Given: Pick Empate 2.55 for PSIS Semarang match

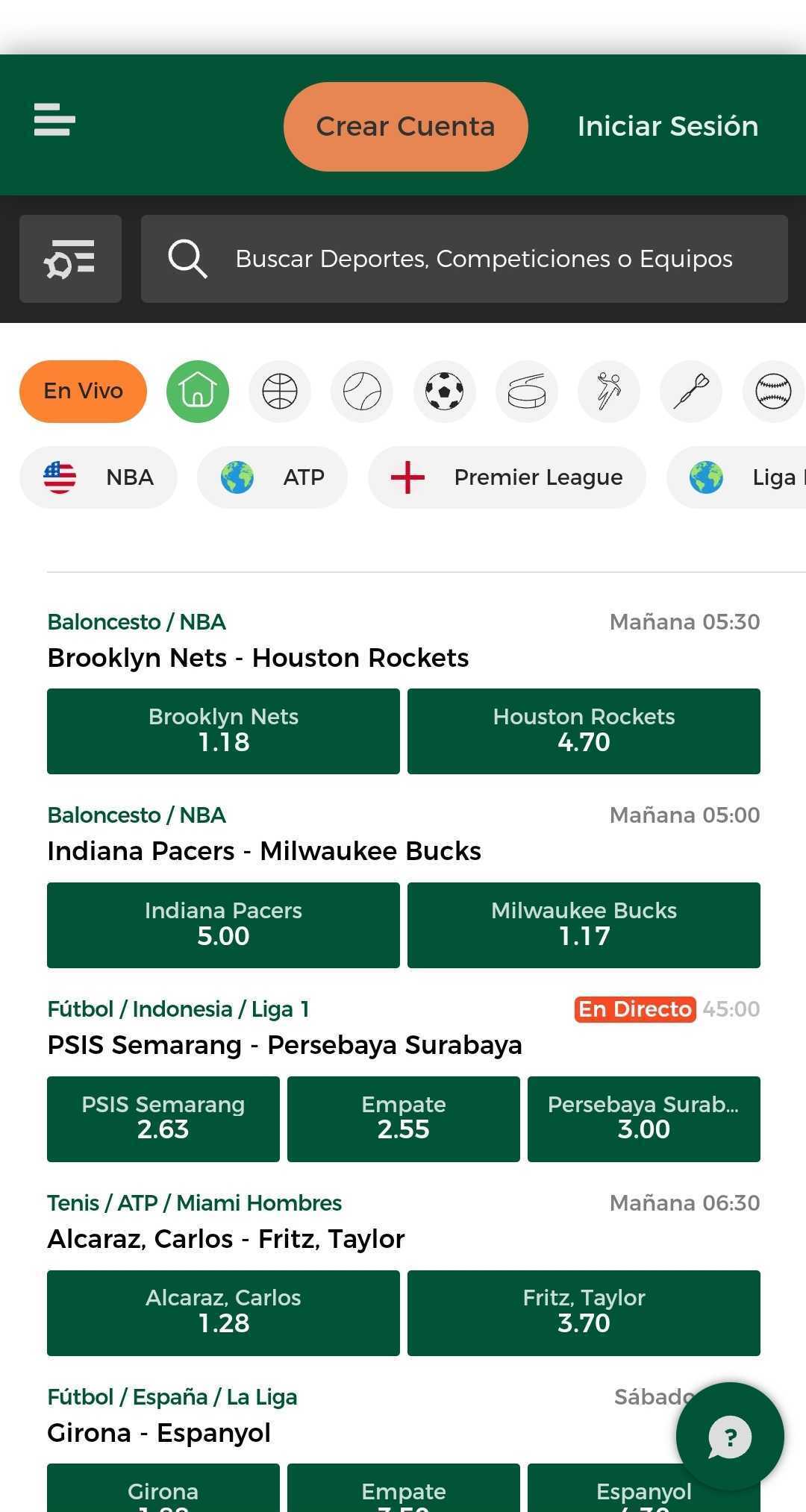Looking at the screenshot, I should pyautogui.click(x=403, y=1118).
